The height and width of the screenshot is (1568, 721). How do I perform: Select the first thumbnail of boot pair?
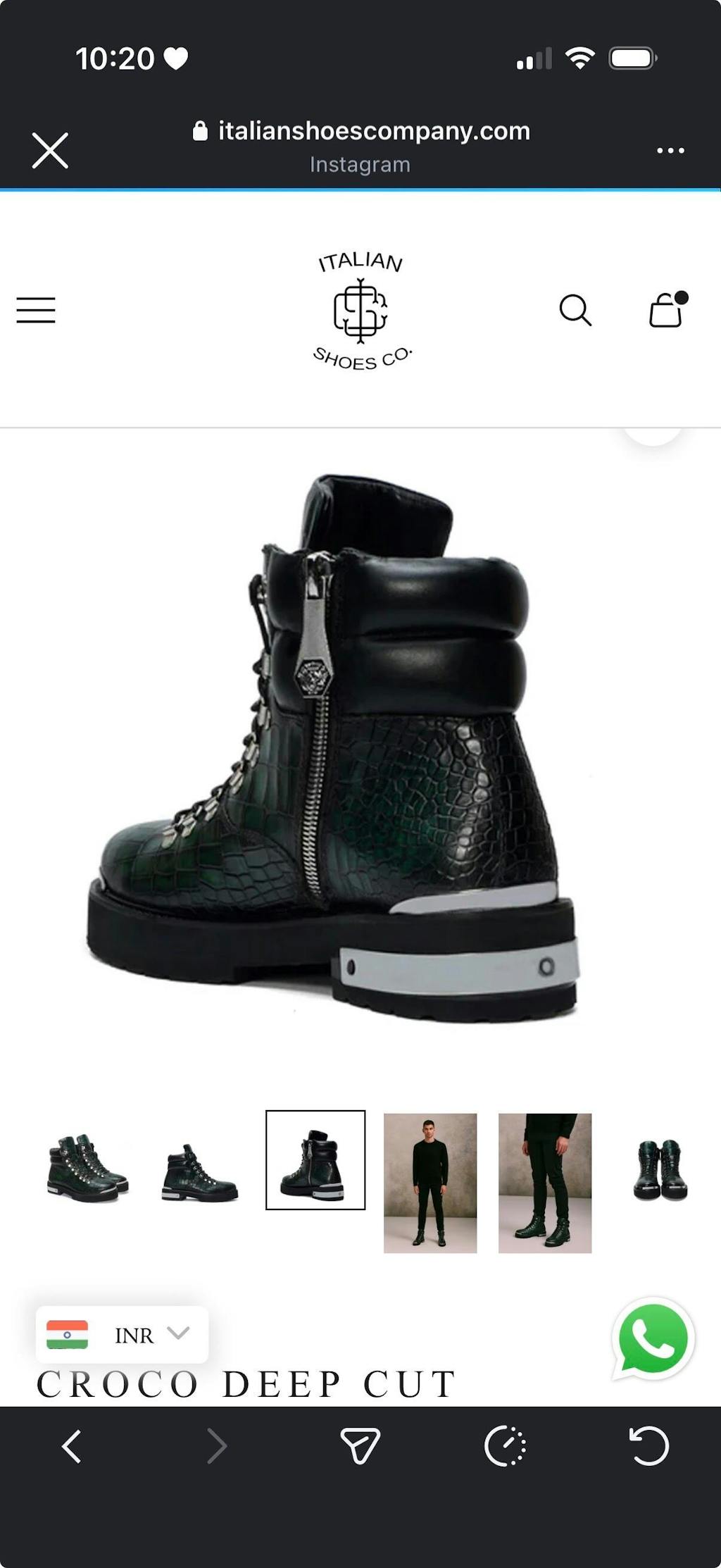[87, 1167]
